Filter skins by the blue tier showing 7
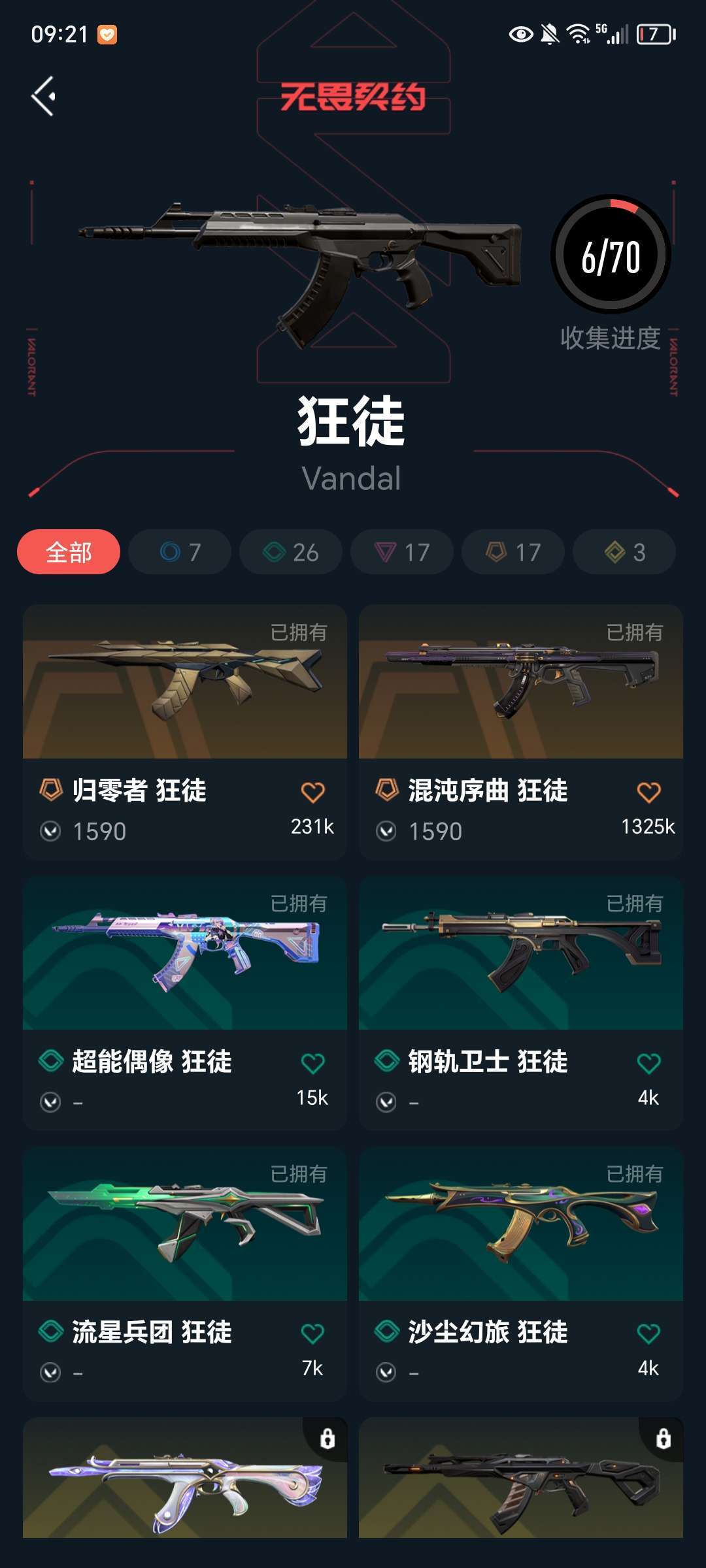Image resolution: width=706 pixels, height=1568 pixels. 180,552
